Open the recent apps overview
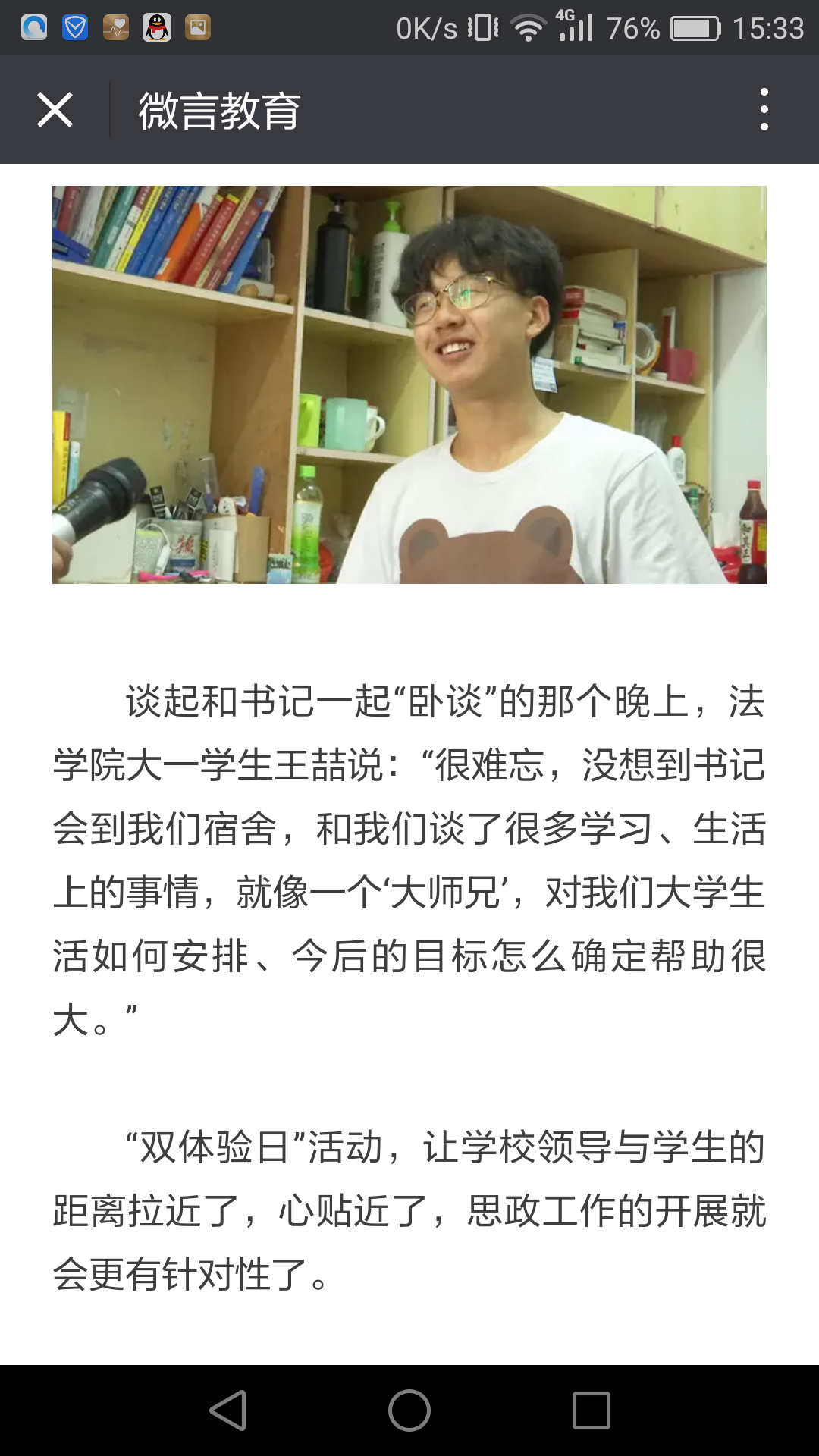The image size is (819, 1456). 591,1410
